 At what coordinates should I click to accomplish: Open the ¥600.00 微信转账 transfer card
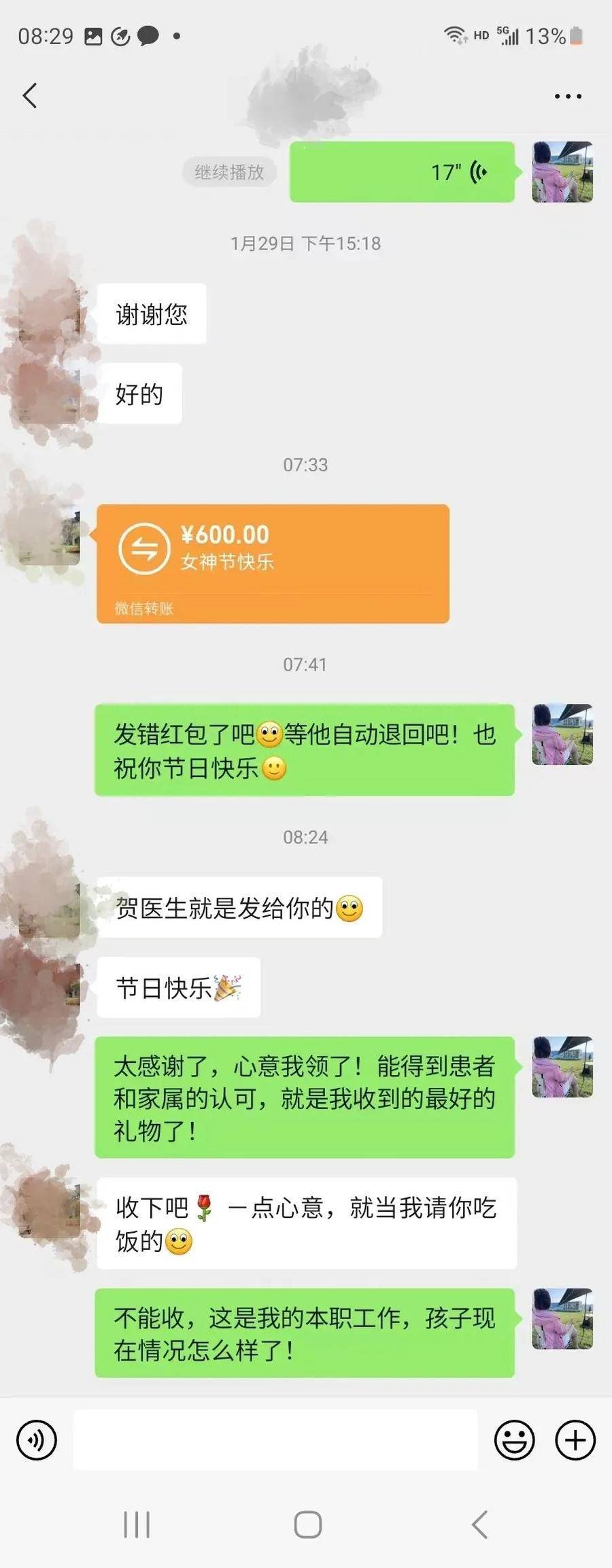273,563
